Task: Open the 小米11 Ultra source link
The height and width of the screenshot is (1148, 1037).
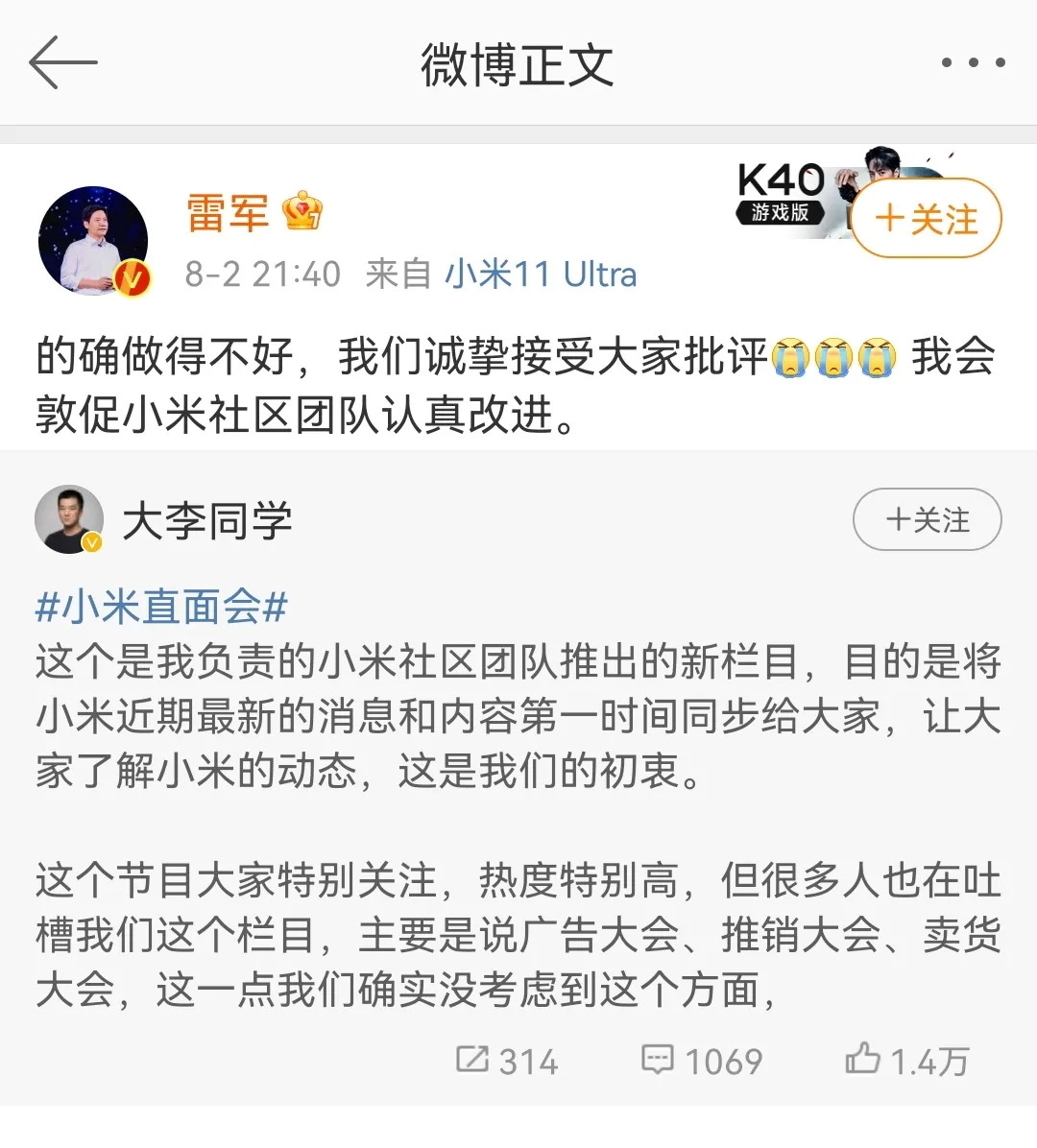Action: point(541,275)
